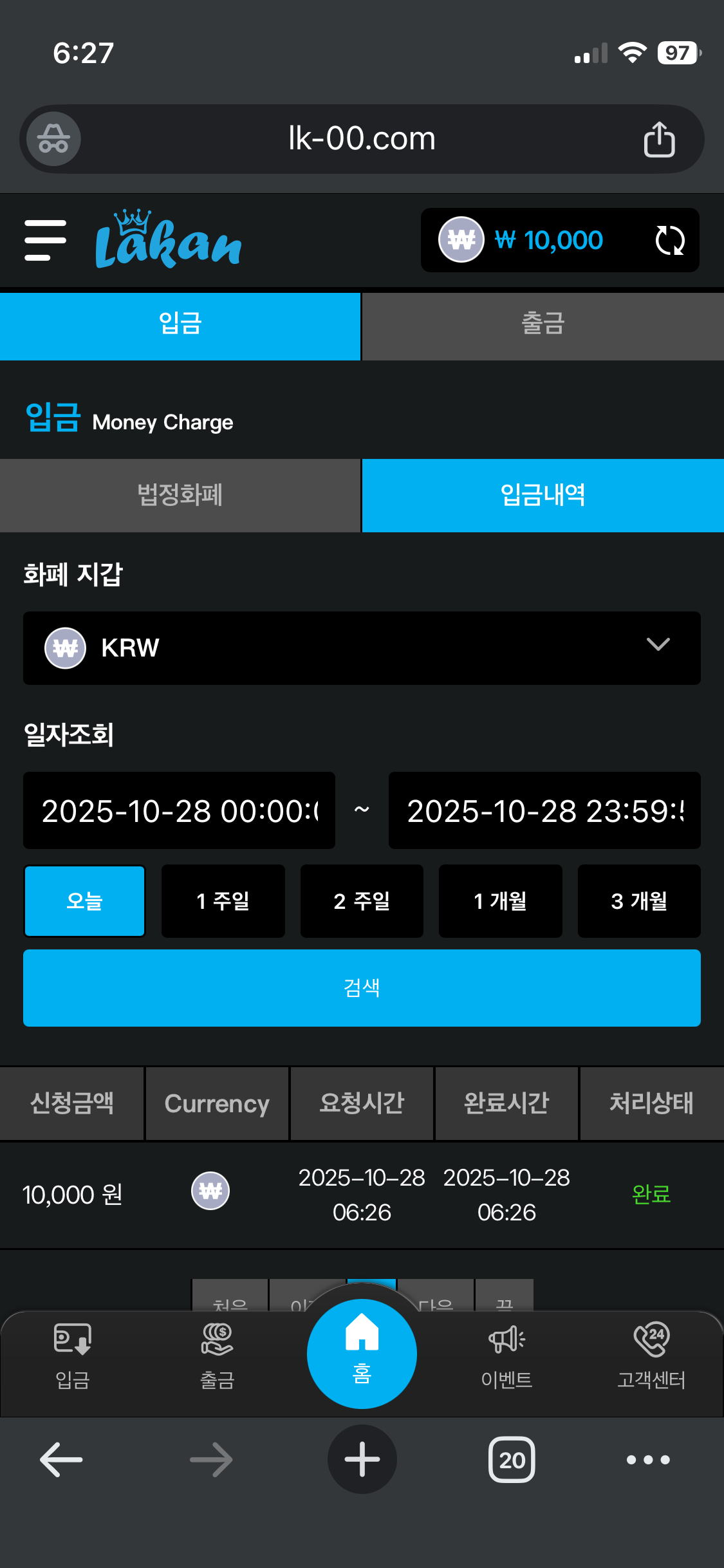The height and width of the screenshot is (1568, 724).
Task: Open the browser tabs overview showing 20
Action: 512,1460
